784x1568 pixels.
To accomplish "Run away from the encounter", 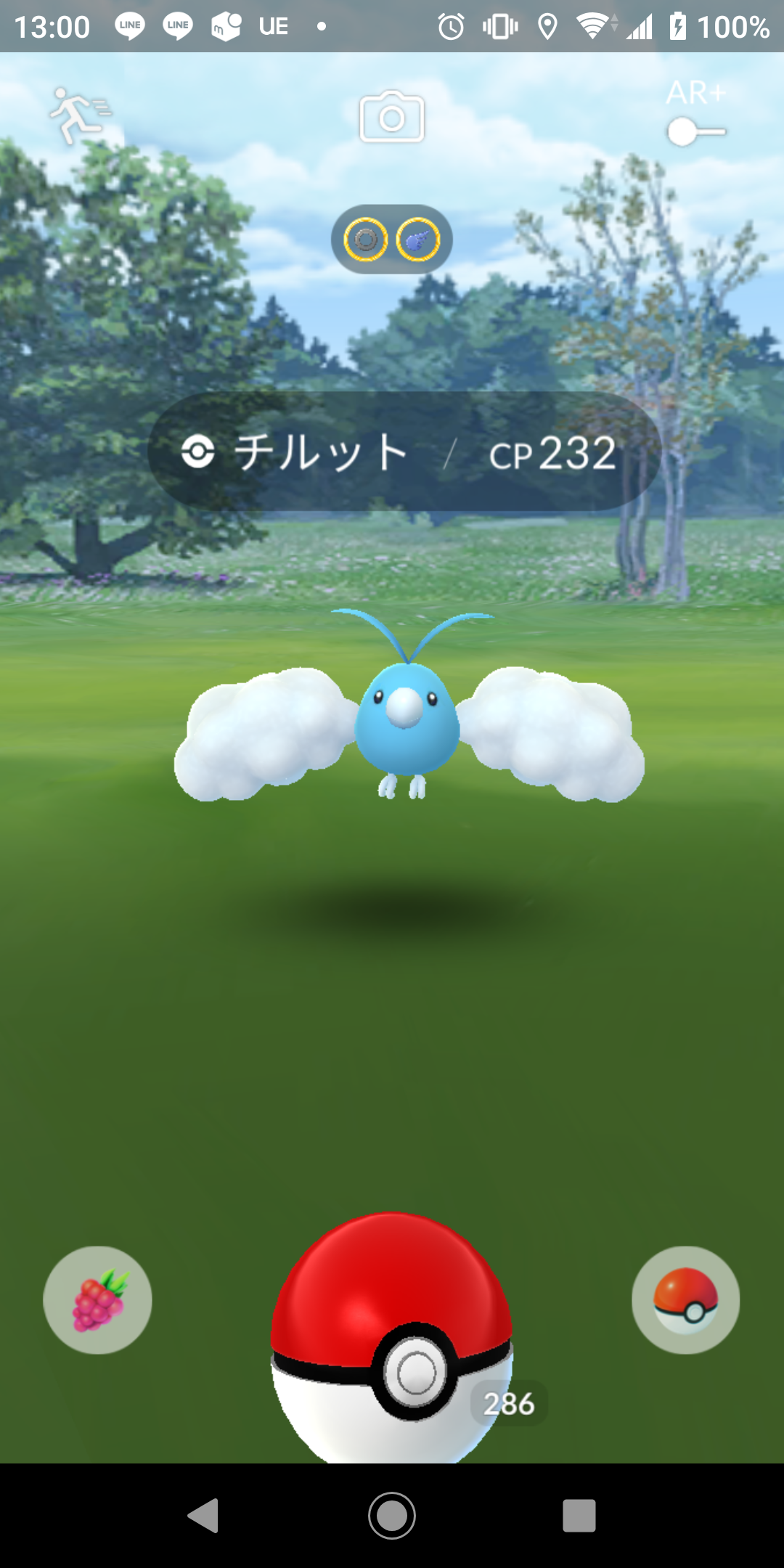I will pyautogui.click(x=79, y=116).
